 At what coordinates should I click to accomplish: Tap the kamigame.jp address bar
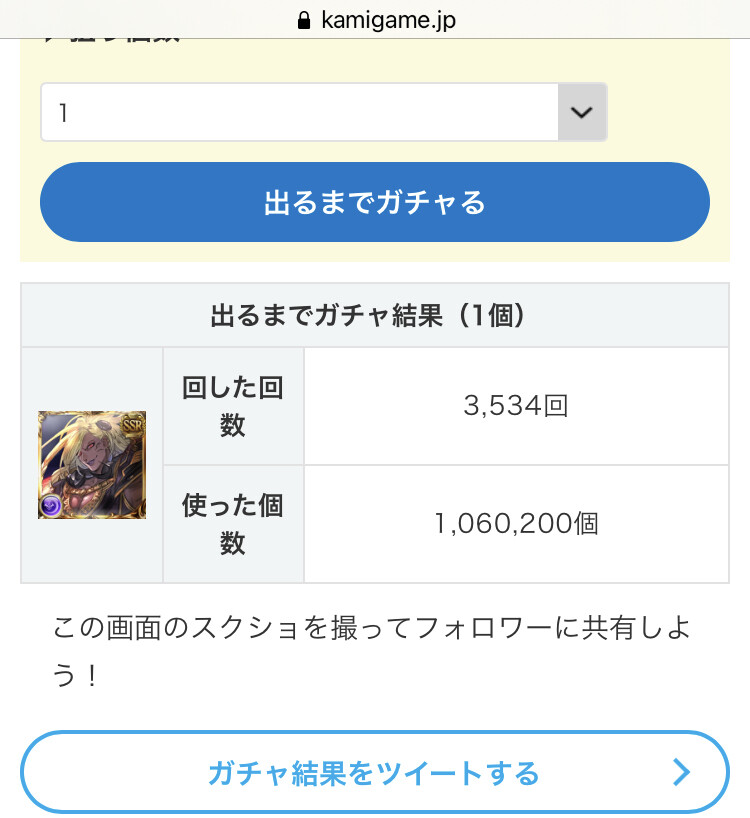coord(377,19)
